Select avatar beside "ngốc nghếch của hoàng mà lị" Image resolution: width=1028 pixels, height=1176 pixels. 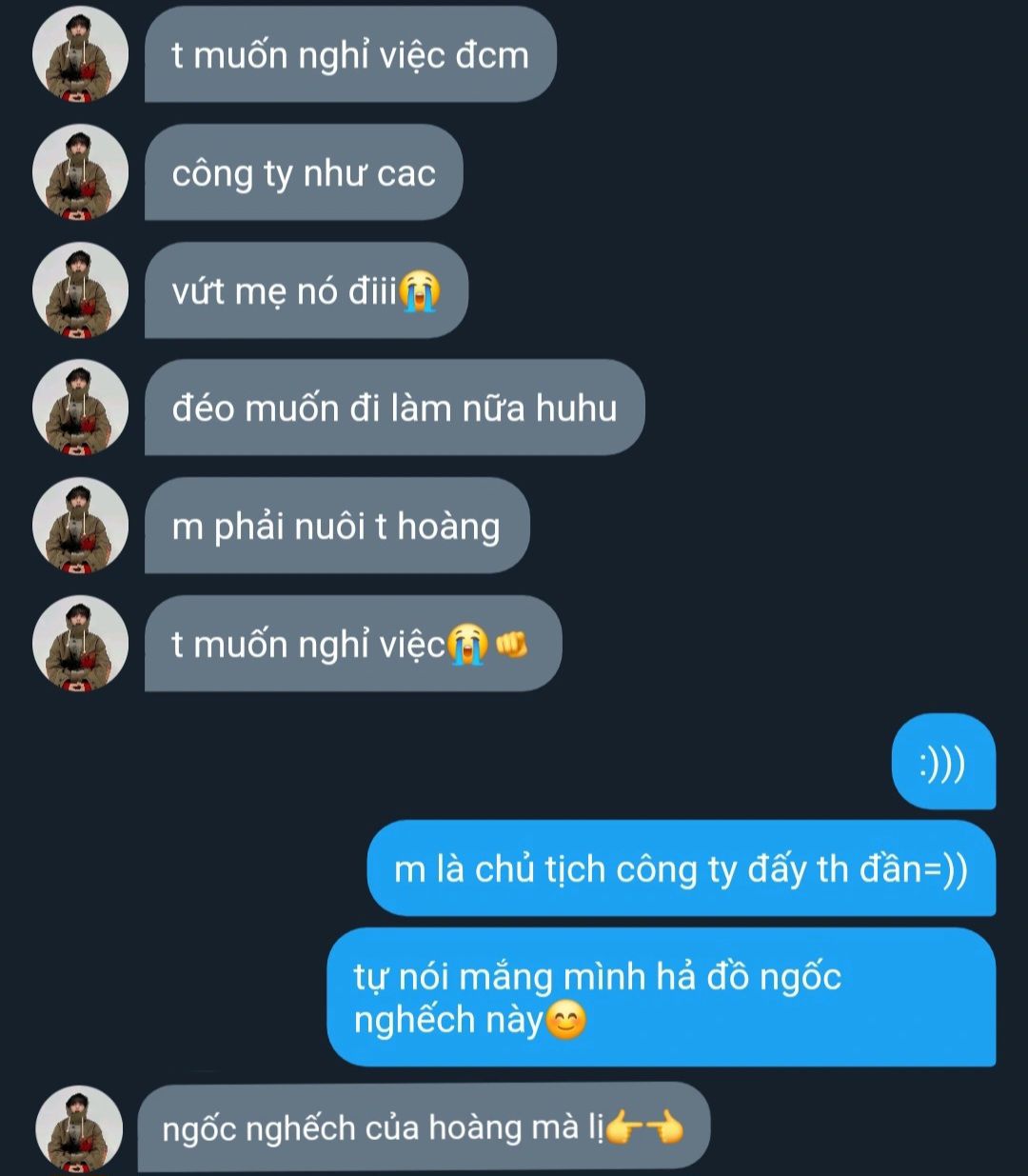click(x=79, y=1130)
